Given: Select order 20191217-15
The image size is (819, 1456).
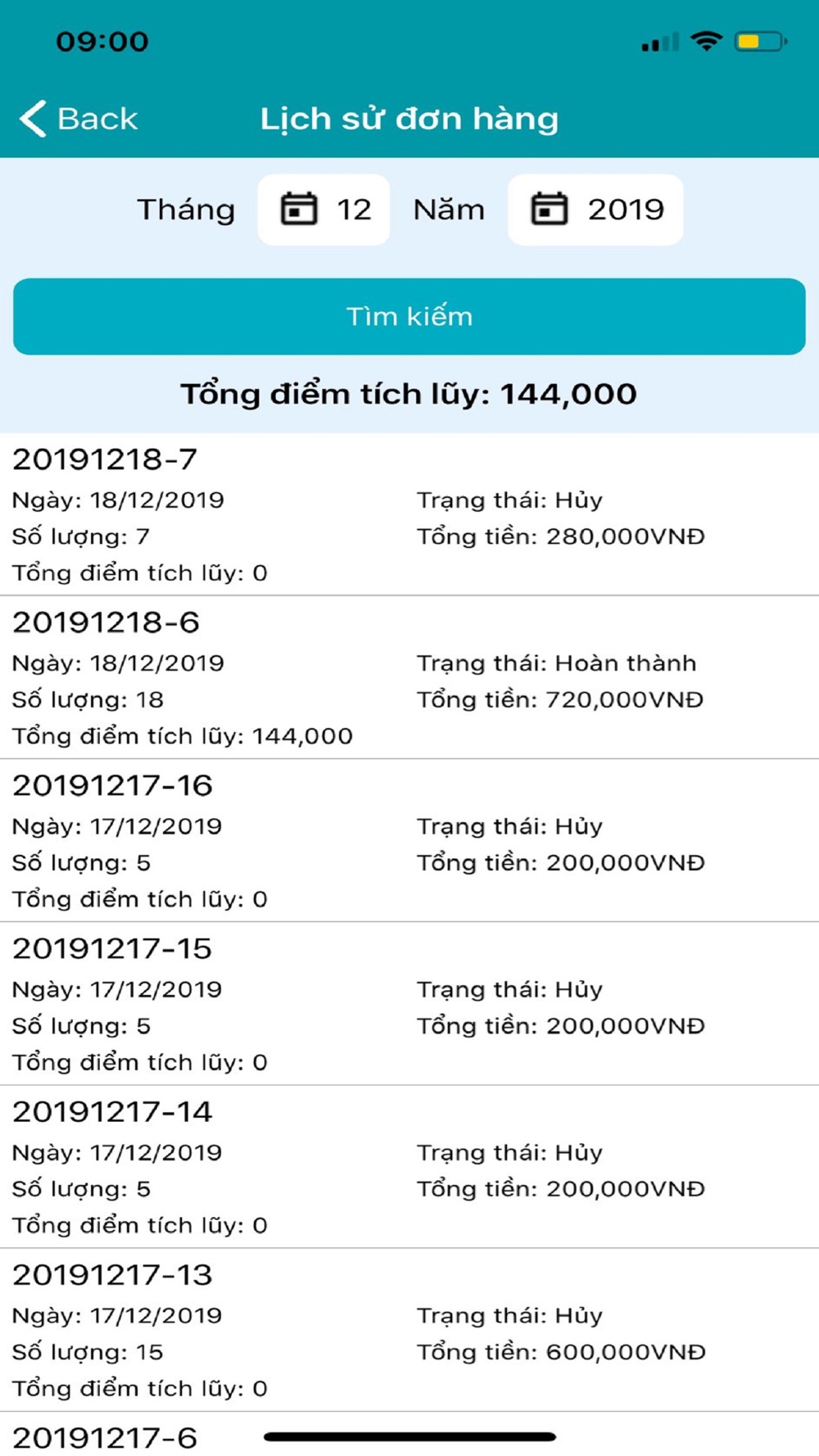Looking at the screenshot, I should coord(409,1004).
